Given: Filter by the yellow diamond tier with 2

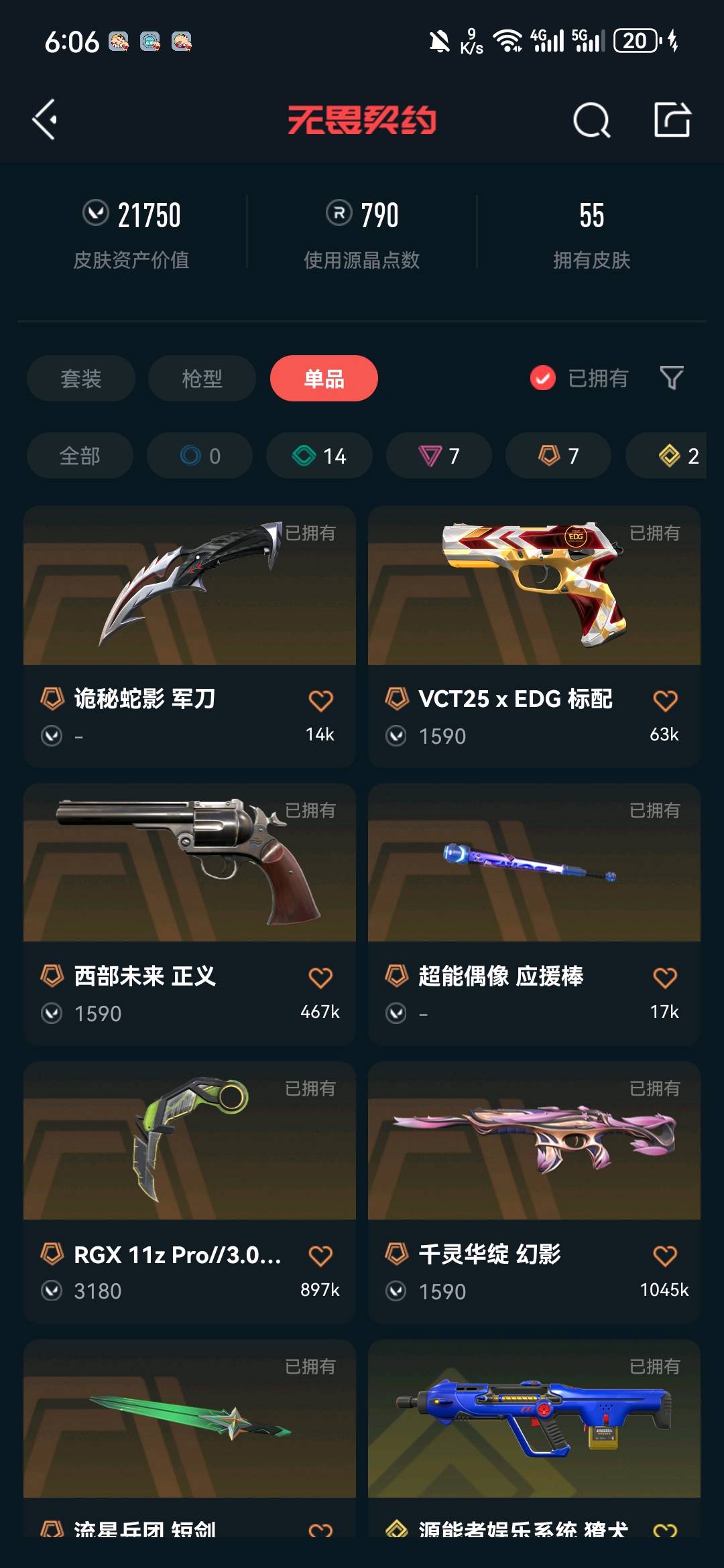Looking at the screenshot, I should (677, 456).
